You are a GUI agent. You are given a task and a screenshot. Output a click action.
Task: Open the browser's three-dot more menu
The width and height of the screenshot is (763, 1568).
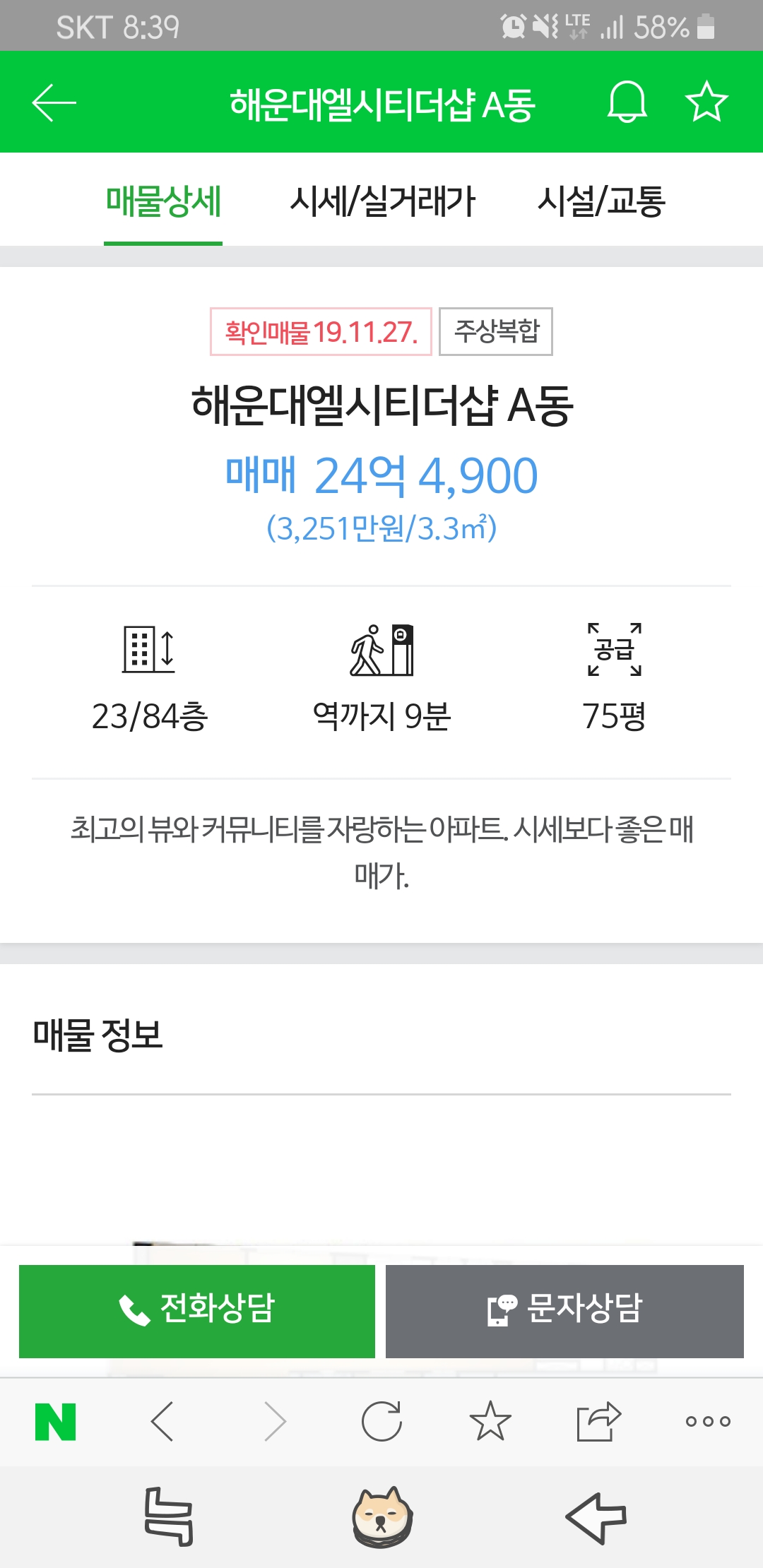click(707, 1421)
